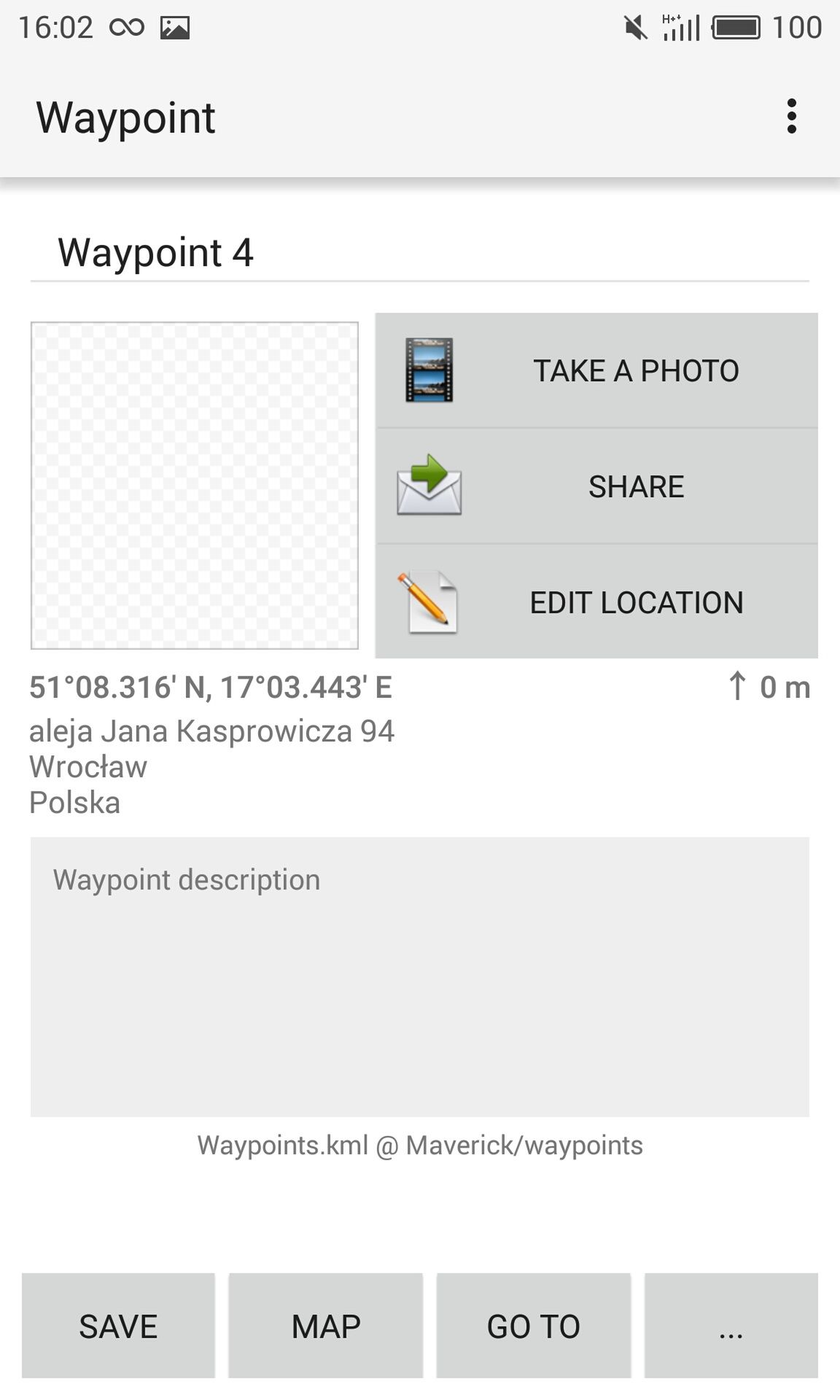Open the overflow menu in app bar
The image size is (840, 1400).
tap(791, 117)
